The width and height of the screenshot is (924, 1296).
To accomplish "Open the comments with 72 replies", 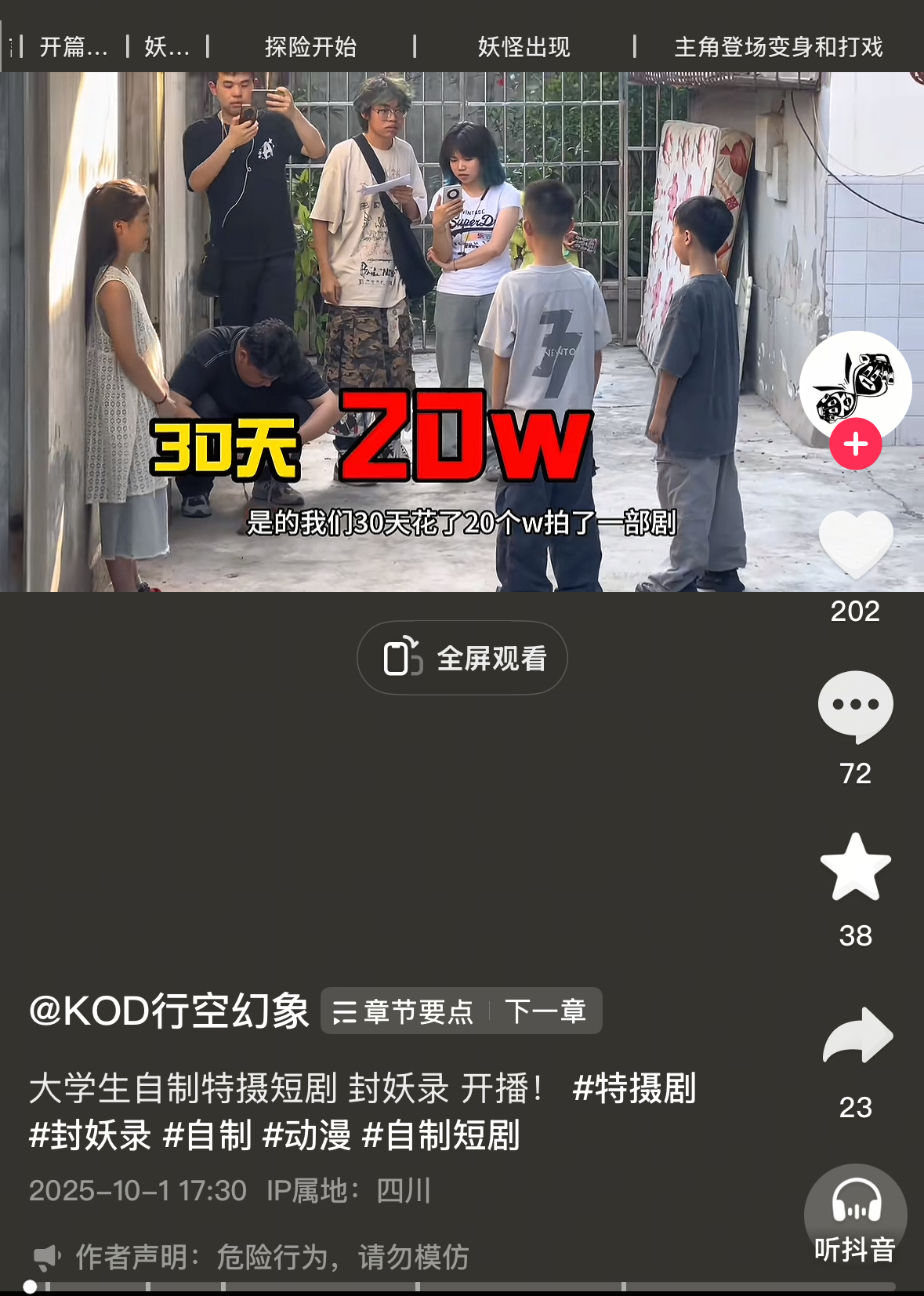I will (855, 706).
